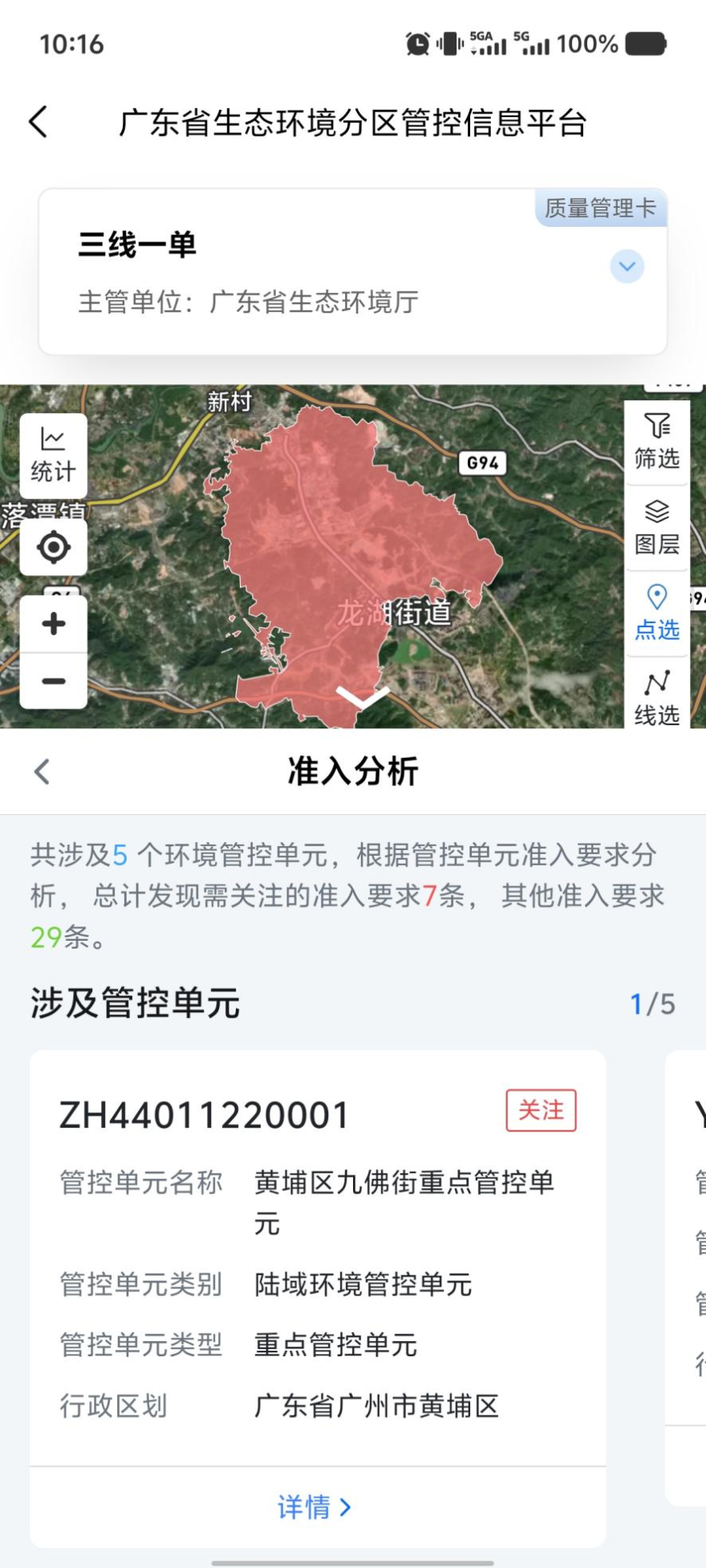Go back from the platform title bar
The width and height of the screenshot is (706, 1568).
tap(39, 123)
